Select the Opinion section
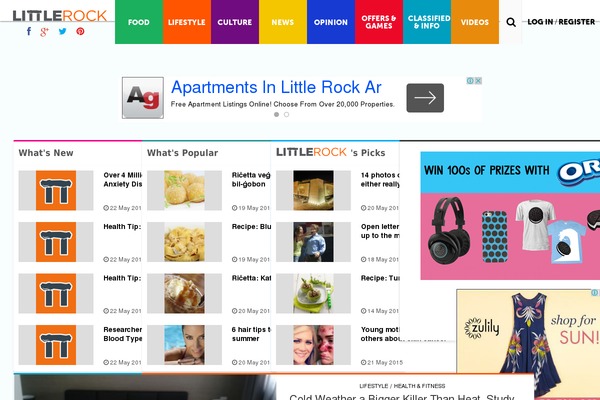The width and height of the screenshot is (600, 400). point(330,22)
